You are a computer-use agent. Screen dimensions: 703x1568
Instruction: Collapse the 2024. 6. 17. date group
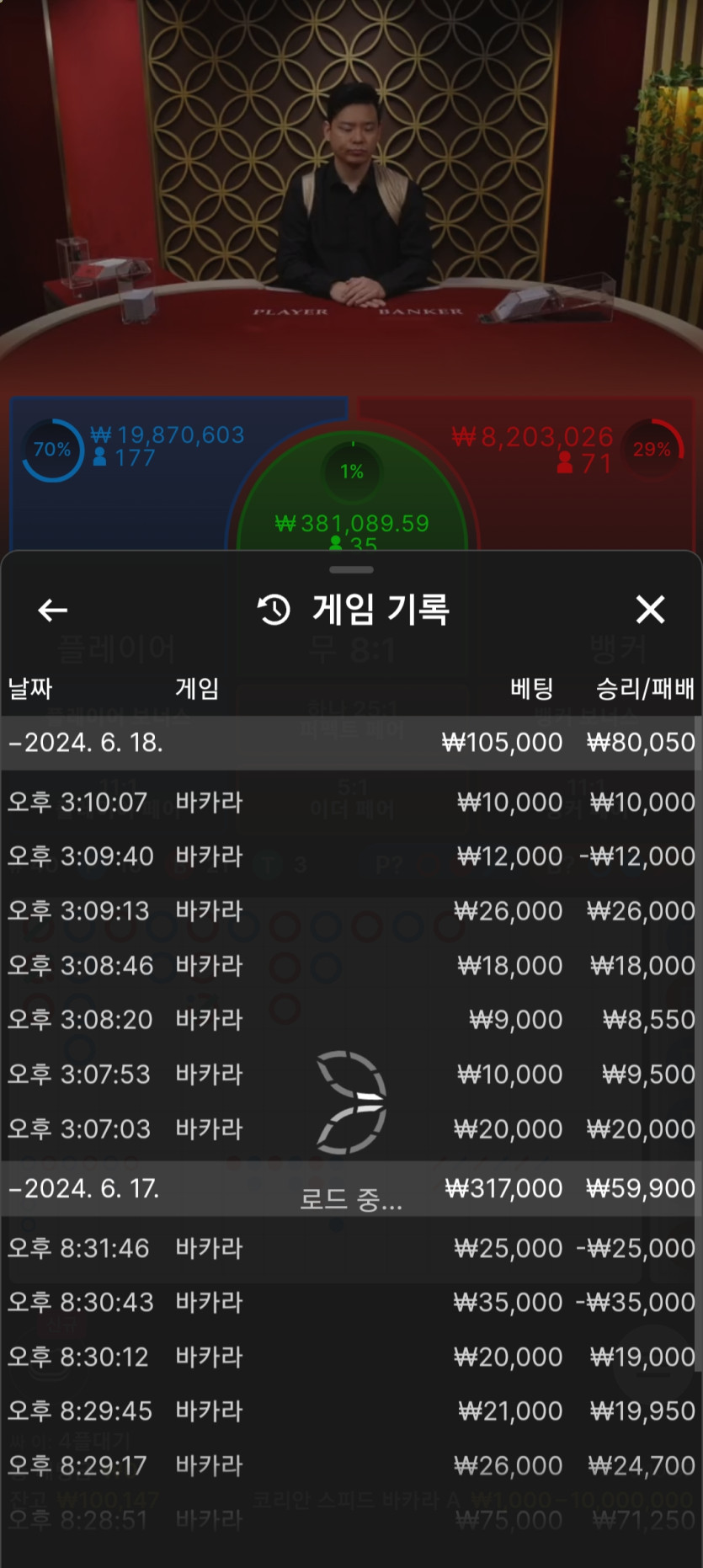(84, 1188)
